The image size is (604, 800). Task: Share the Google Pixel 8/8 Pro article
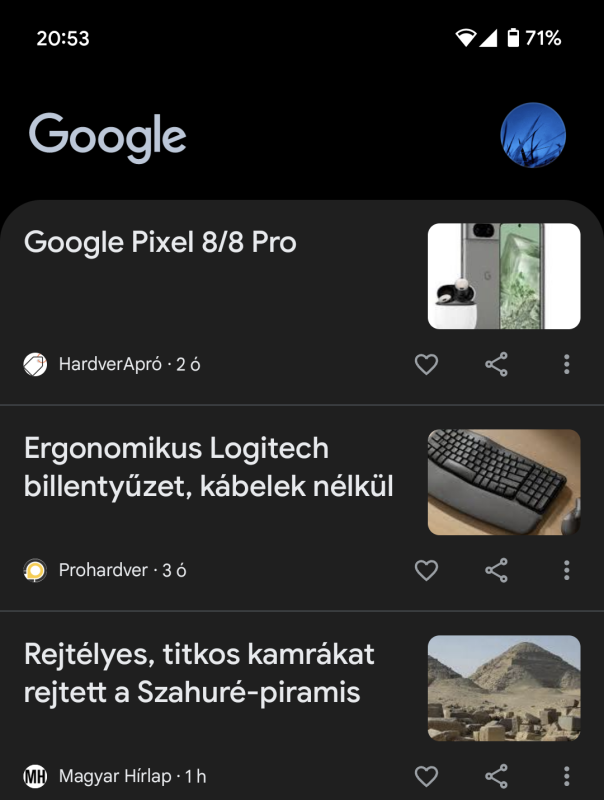[496, 365]
